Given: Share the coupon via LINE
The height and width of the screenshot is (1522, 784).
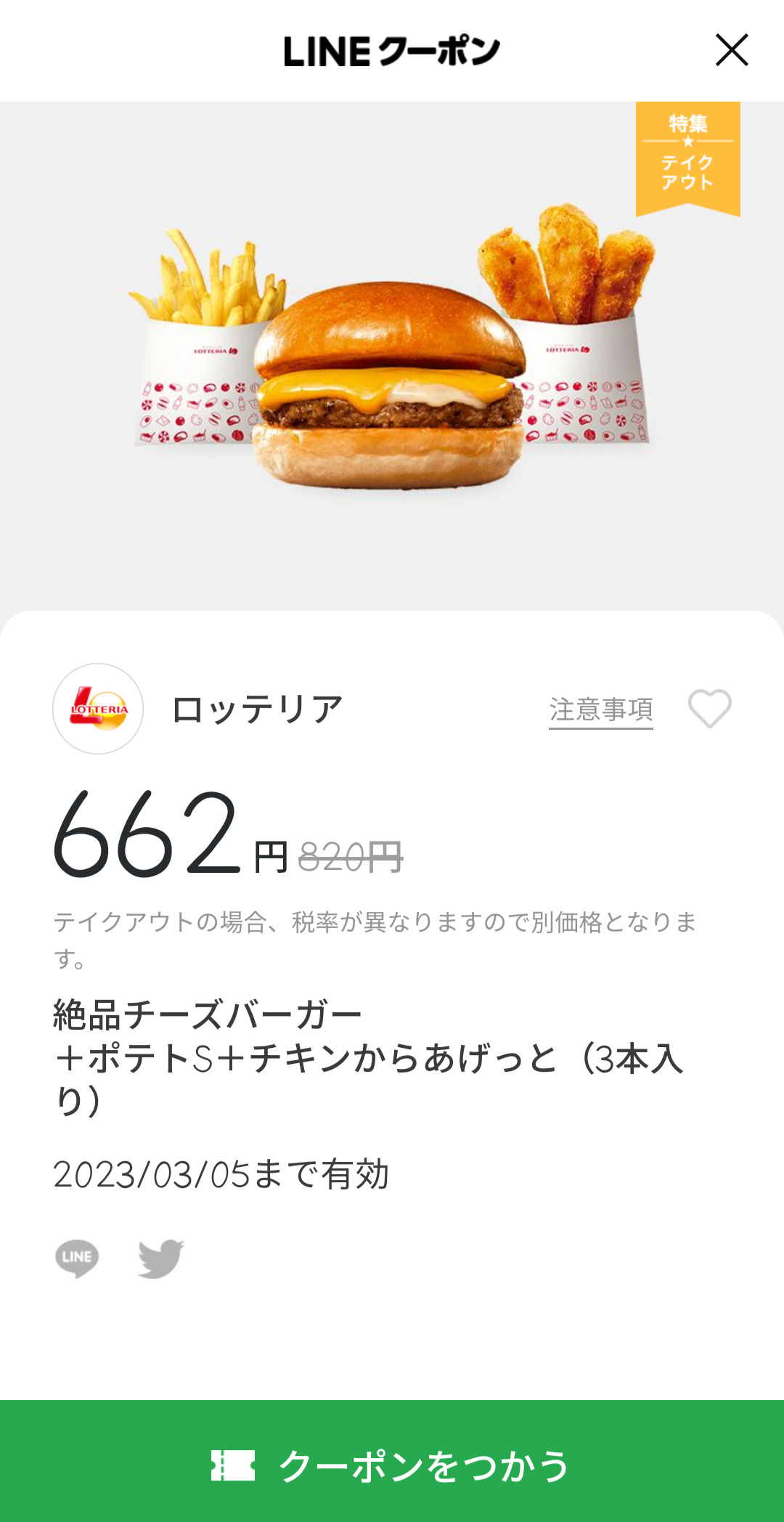Looking at the screenshot, I should (x=77, y=1258).
